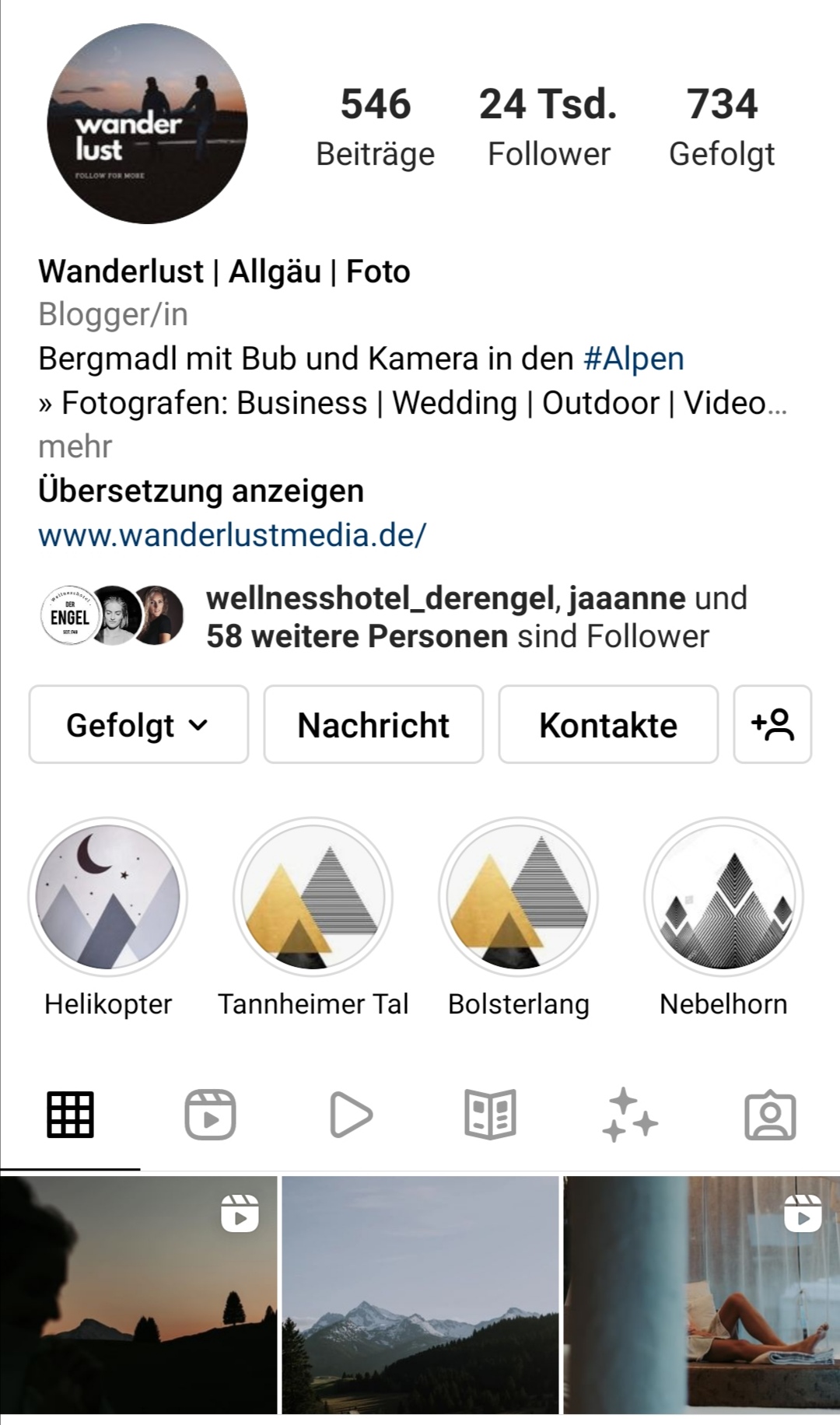The image size is (840, 1425).
Task: Switch to the video play tab
Action: click(351, 1115)
